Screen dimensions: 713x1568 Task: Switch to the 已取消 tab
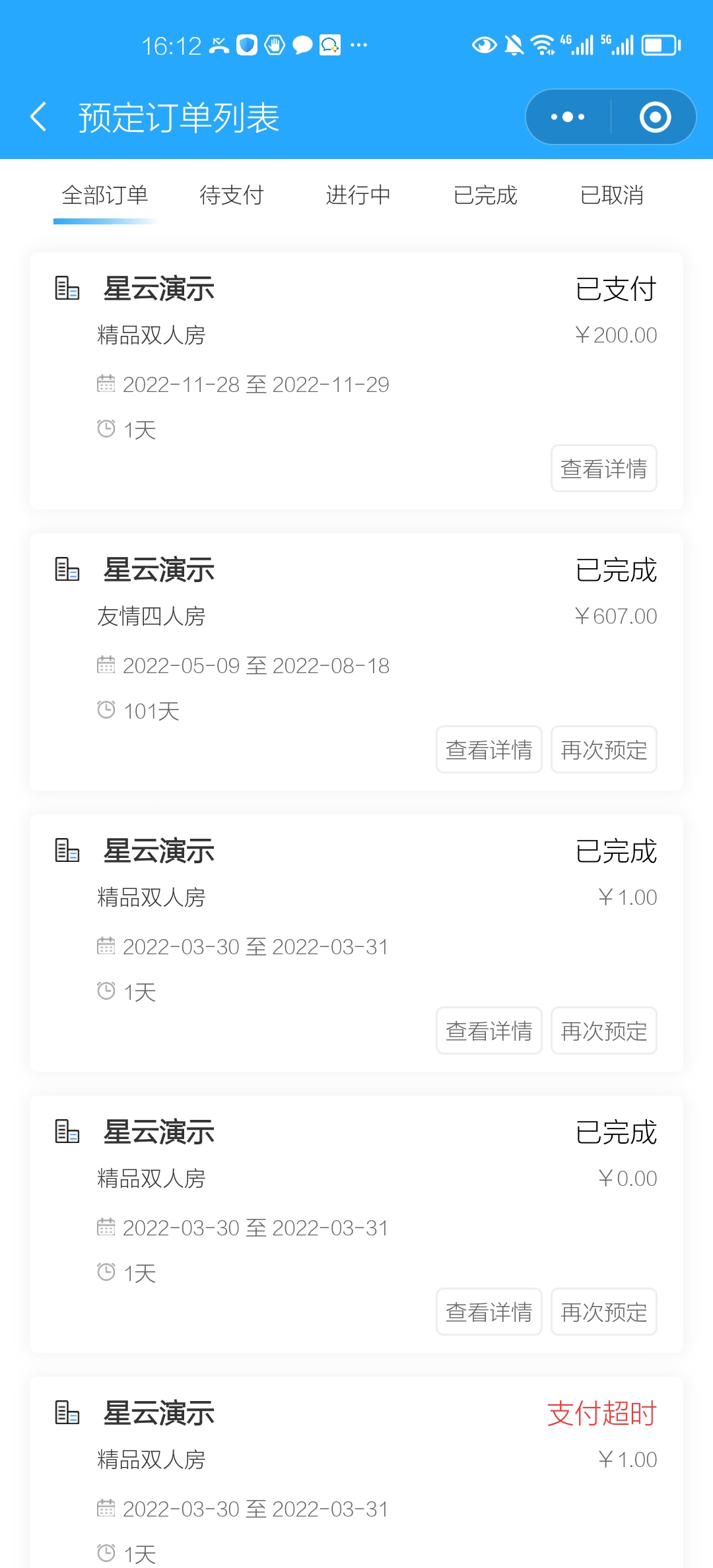(612, 195)
